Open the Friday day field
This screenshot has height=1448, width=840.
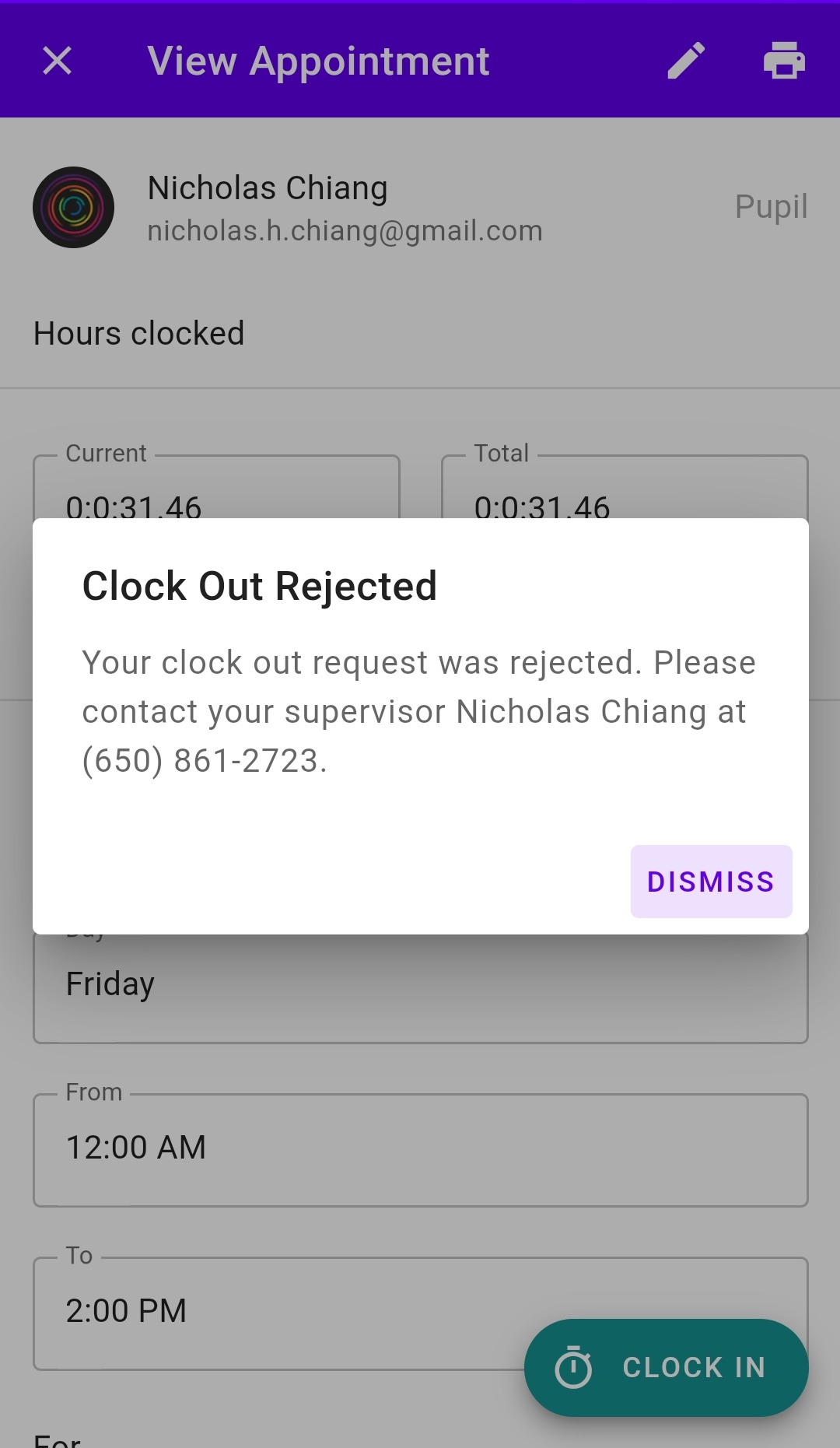point(421,987)
